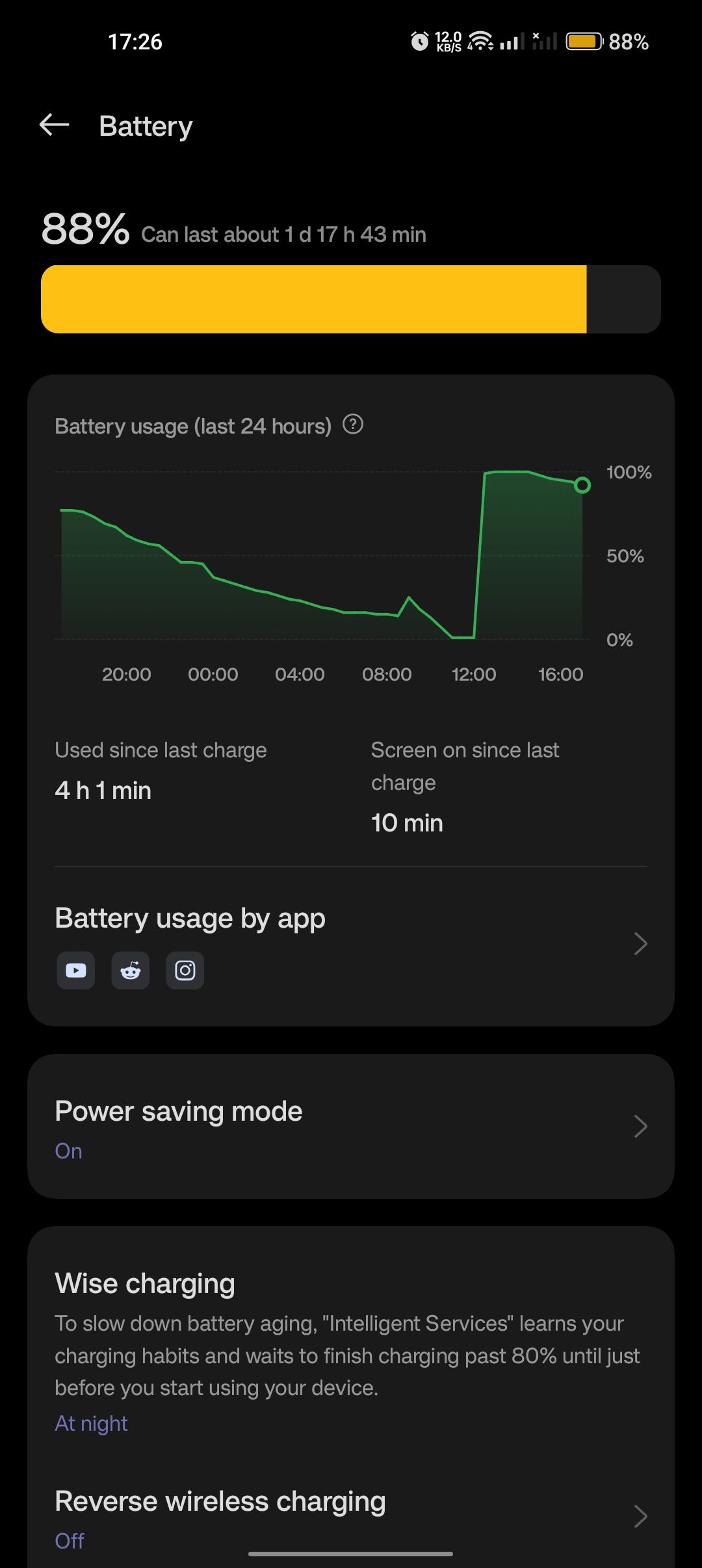702x1568 pixels.
Task: Click the green endpoint marker on the graph
Action: (582, 484)
